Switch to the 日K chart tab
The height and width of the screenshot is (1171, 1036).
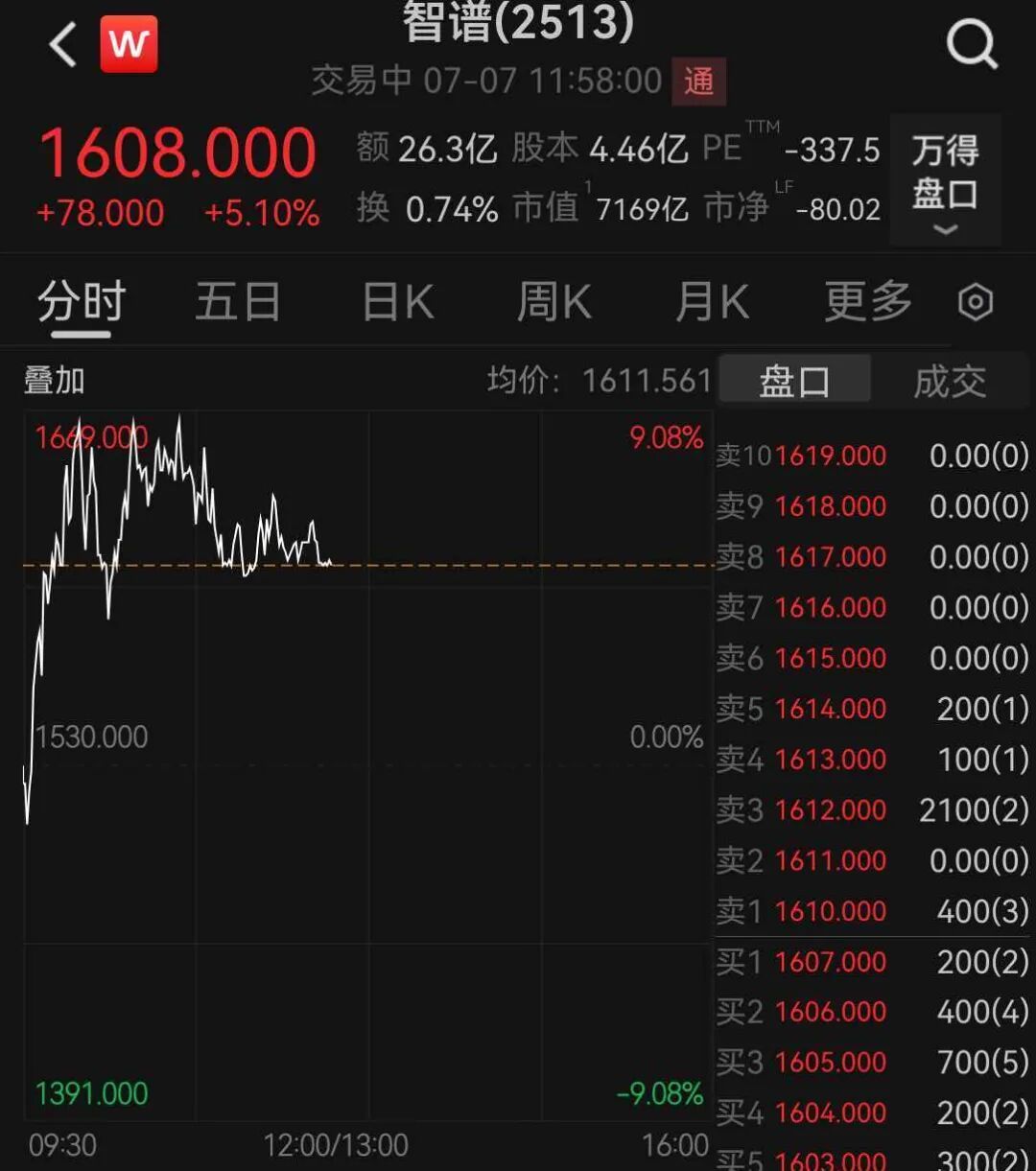398,303
